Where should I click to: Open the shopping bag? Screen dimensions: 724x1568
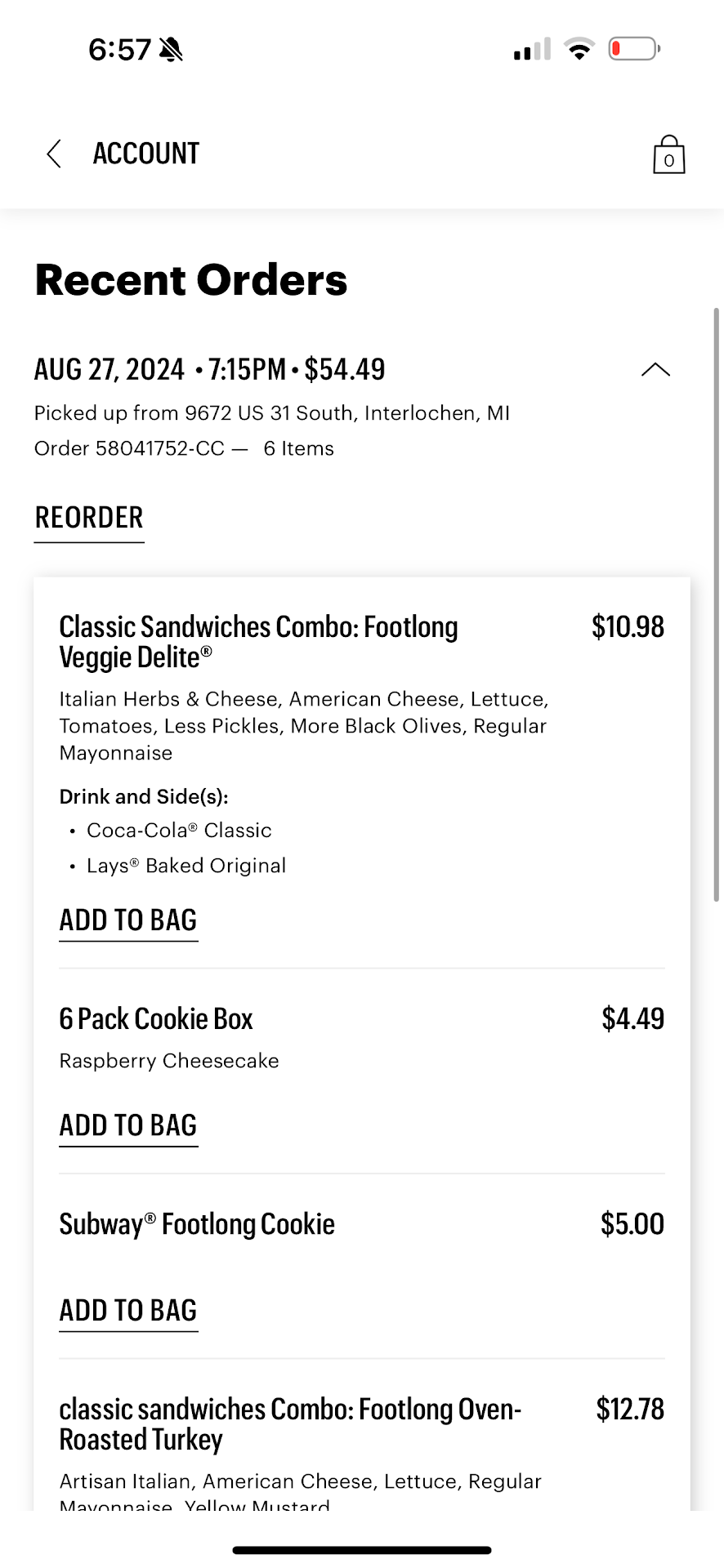click(x=668, y=154)
